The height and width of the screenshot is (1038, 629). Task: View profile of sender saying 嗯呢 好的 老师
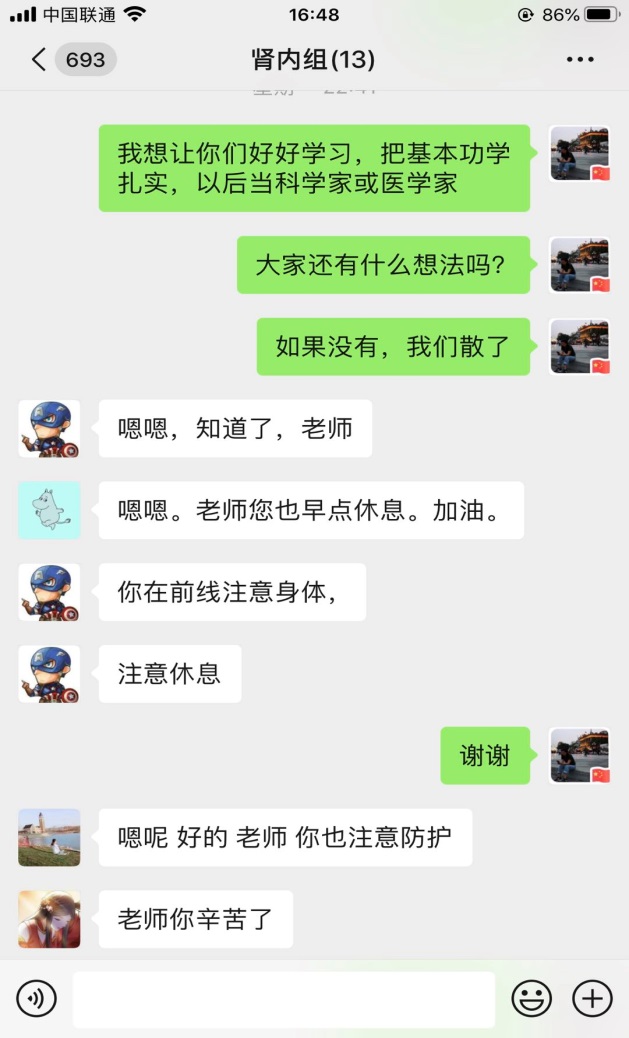tap(49, 838)
